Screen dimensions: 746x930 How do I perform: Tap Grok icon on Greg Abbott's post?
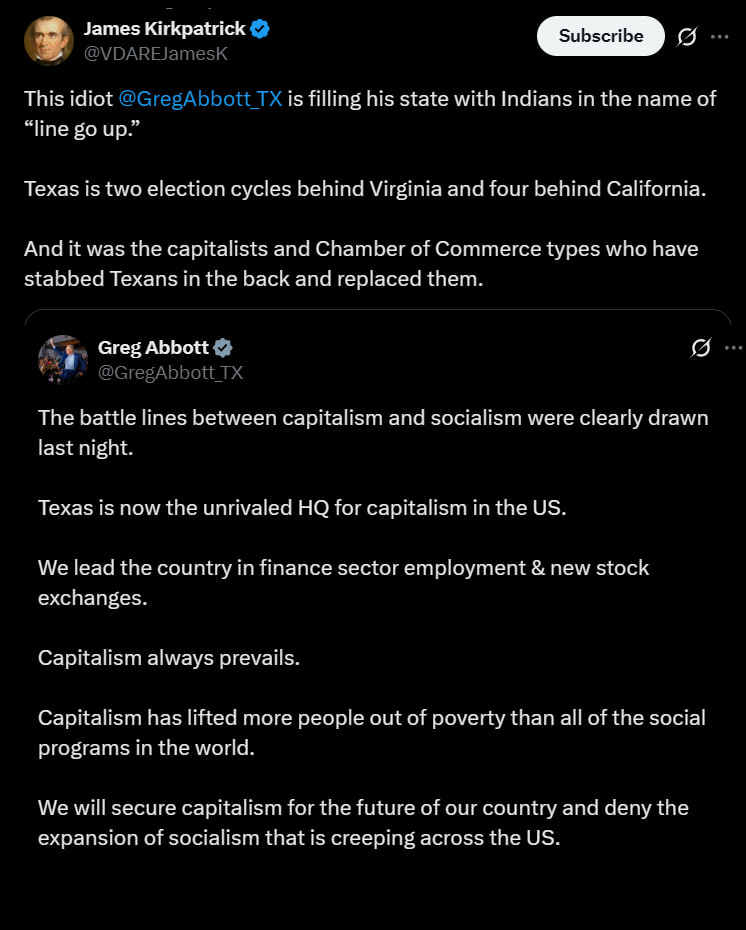(701, 348)
